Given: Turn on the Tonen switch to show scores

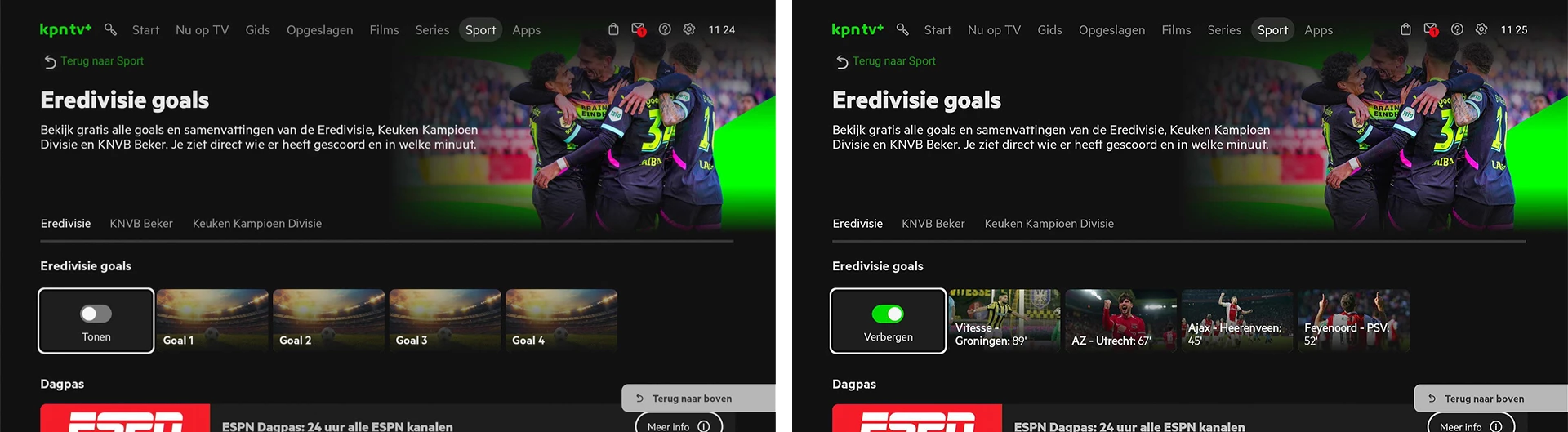Looking at the screenshot, I should 96,314.
